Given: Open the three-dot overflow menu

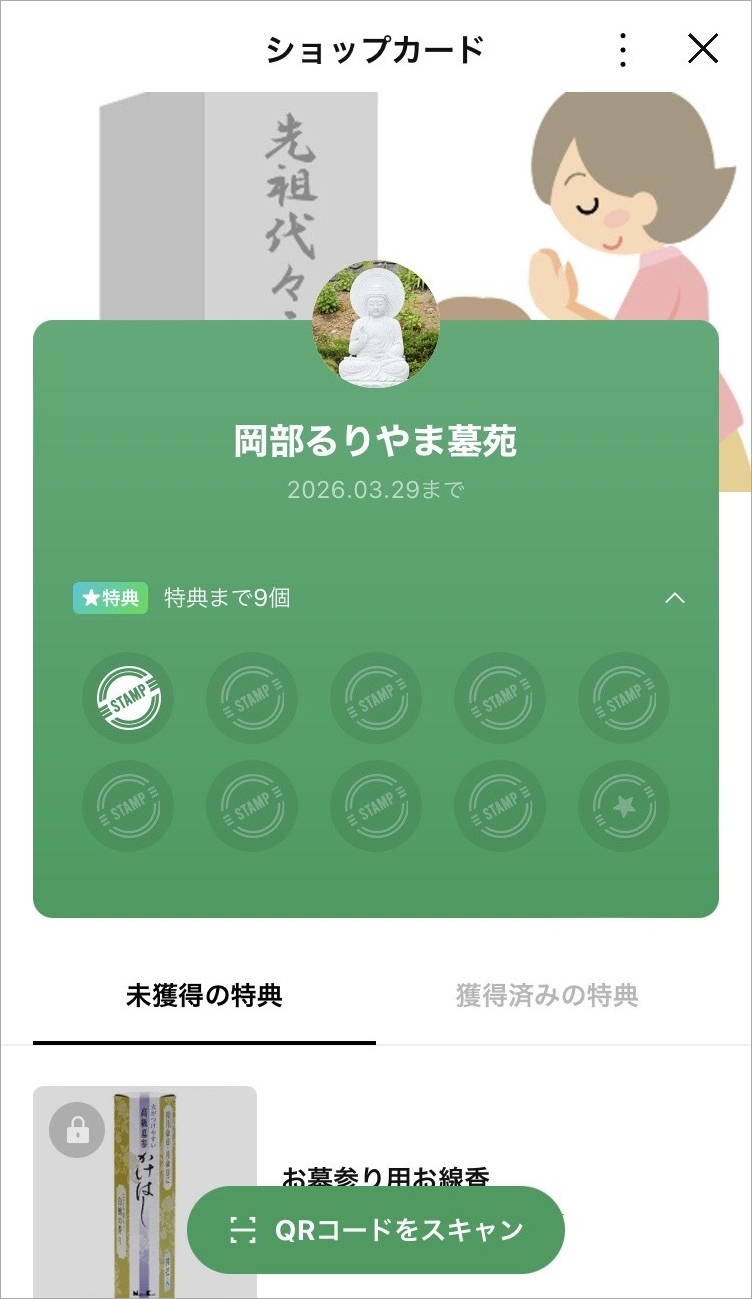Looking at the screenshot, I should pyautogui.click(x=623, y=49).
